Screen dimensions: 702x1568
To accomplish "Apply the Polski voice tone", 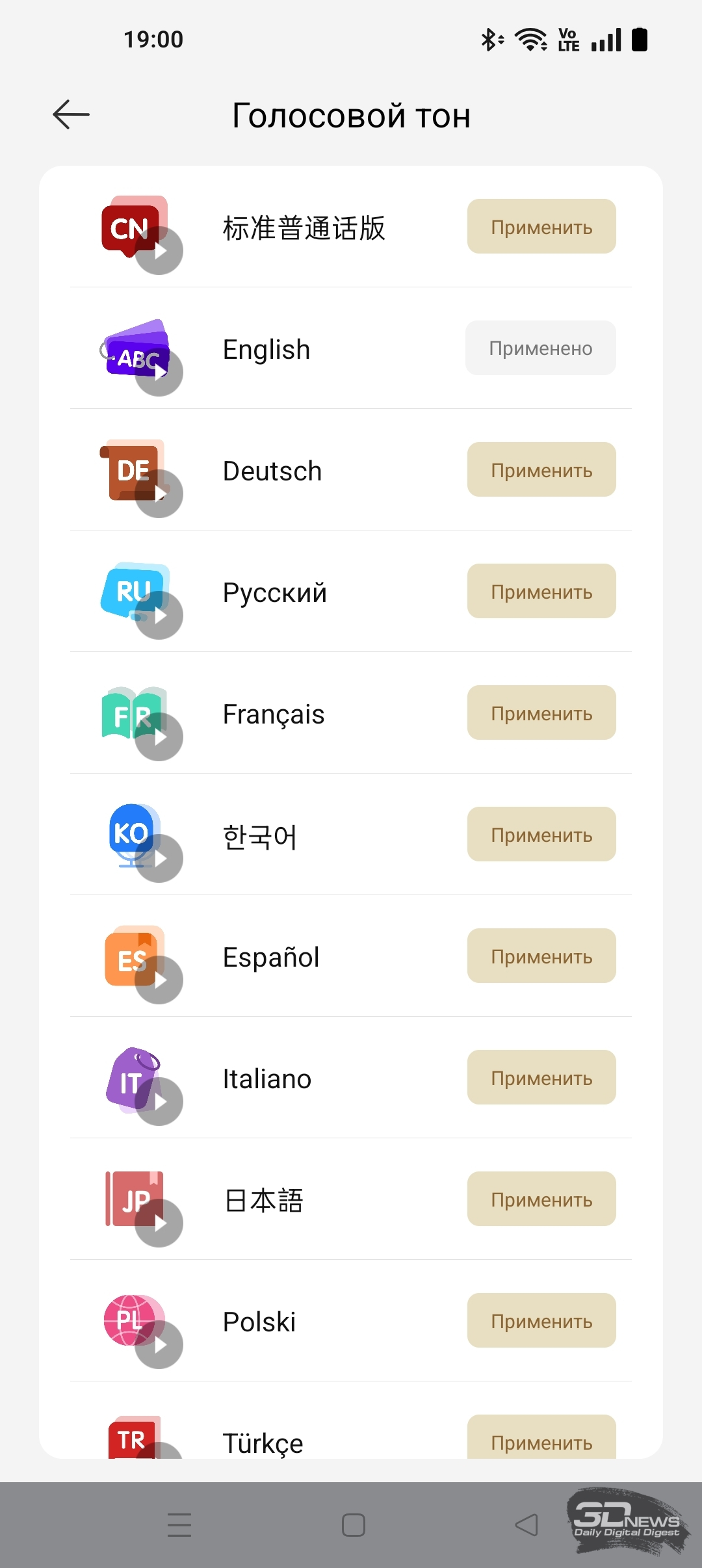I will (541, 1321).
